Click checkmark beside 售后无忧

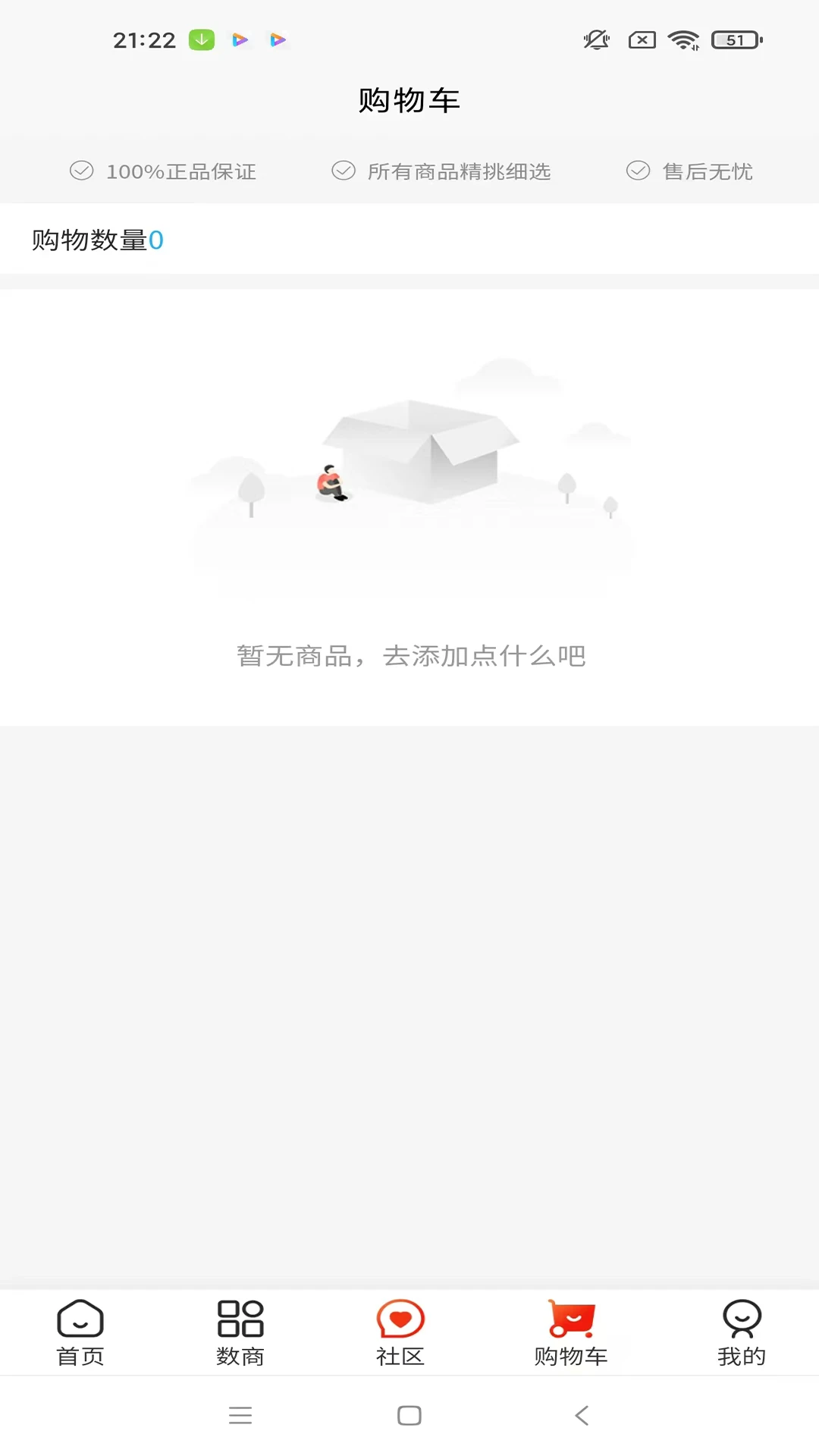(637, 171)
